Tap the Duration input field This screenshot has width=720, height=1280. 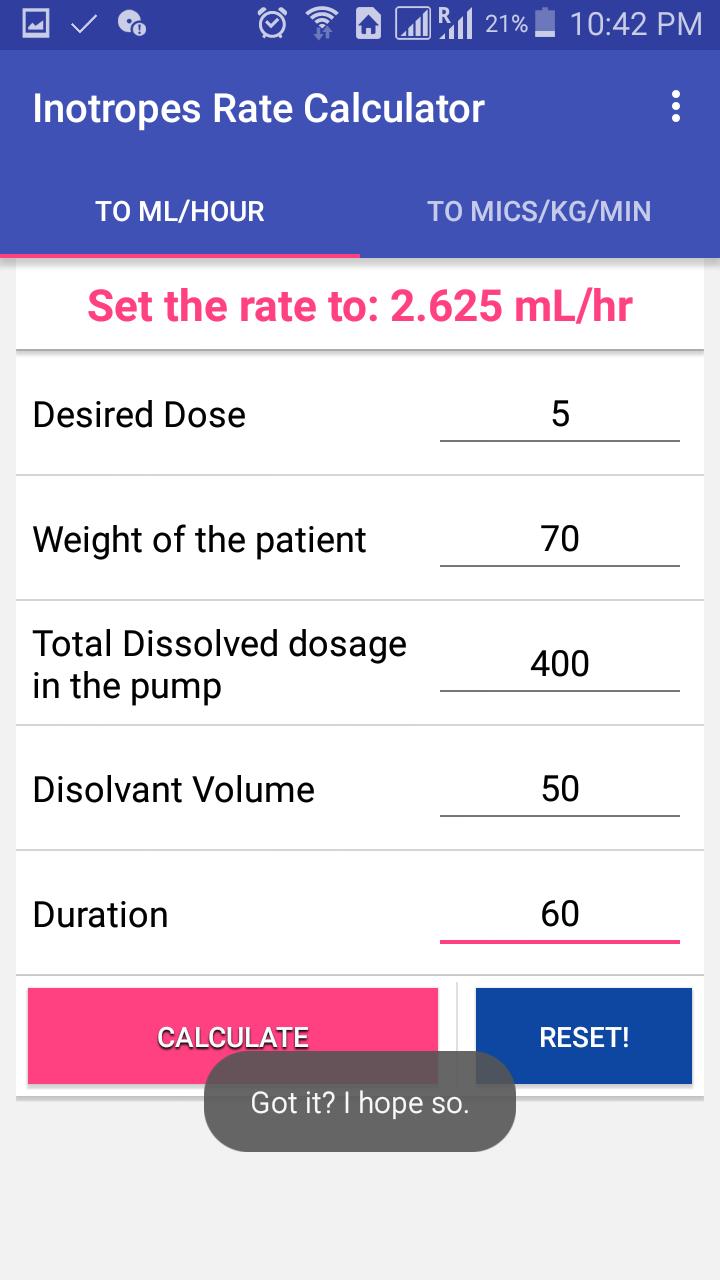click(559, 915)
